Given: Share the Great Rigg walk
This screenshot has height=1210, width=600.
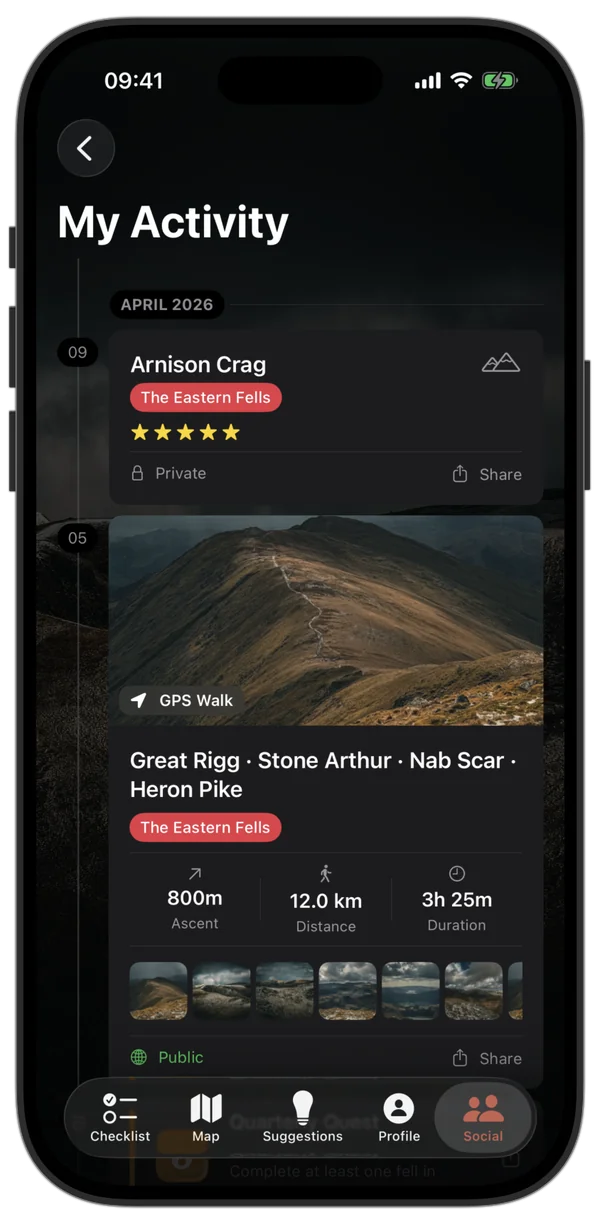Looking at the screenshot, I should (487, 1058).
